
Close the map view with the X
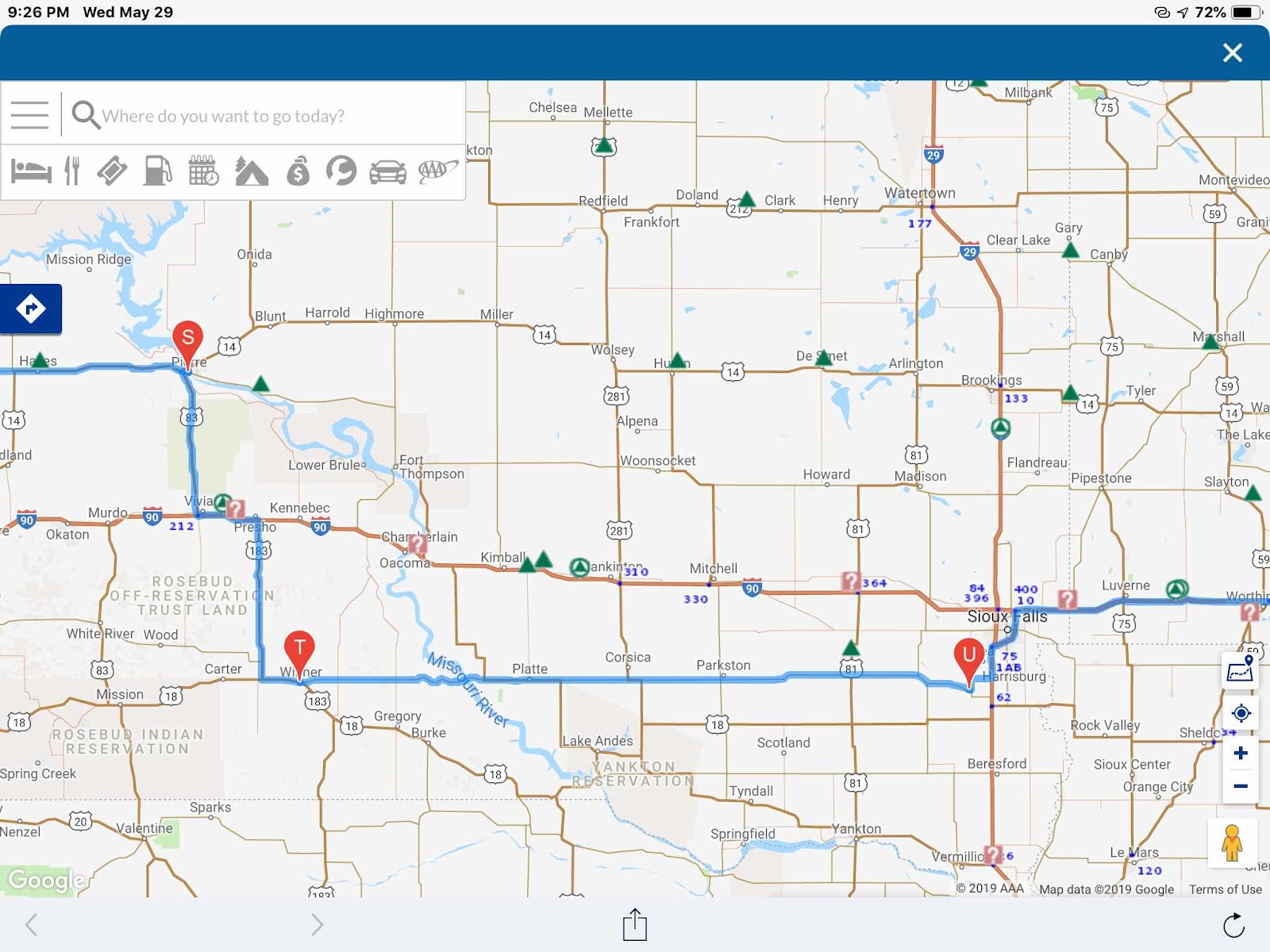1232,53
